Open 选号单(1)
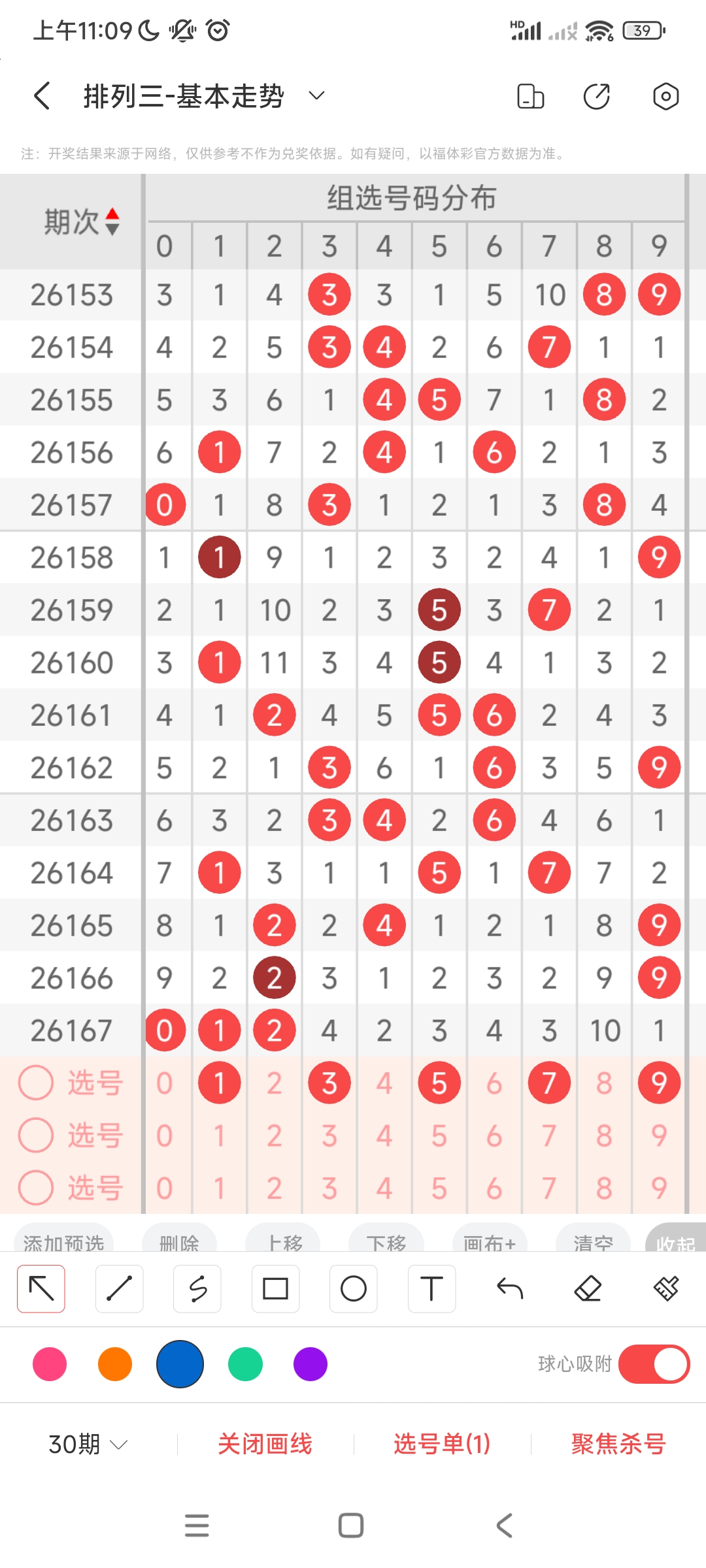 (x=442, y=1444)
